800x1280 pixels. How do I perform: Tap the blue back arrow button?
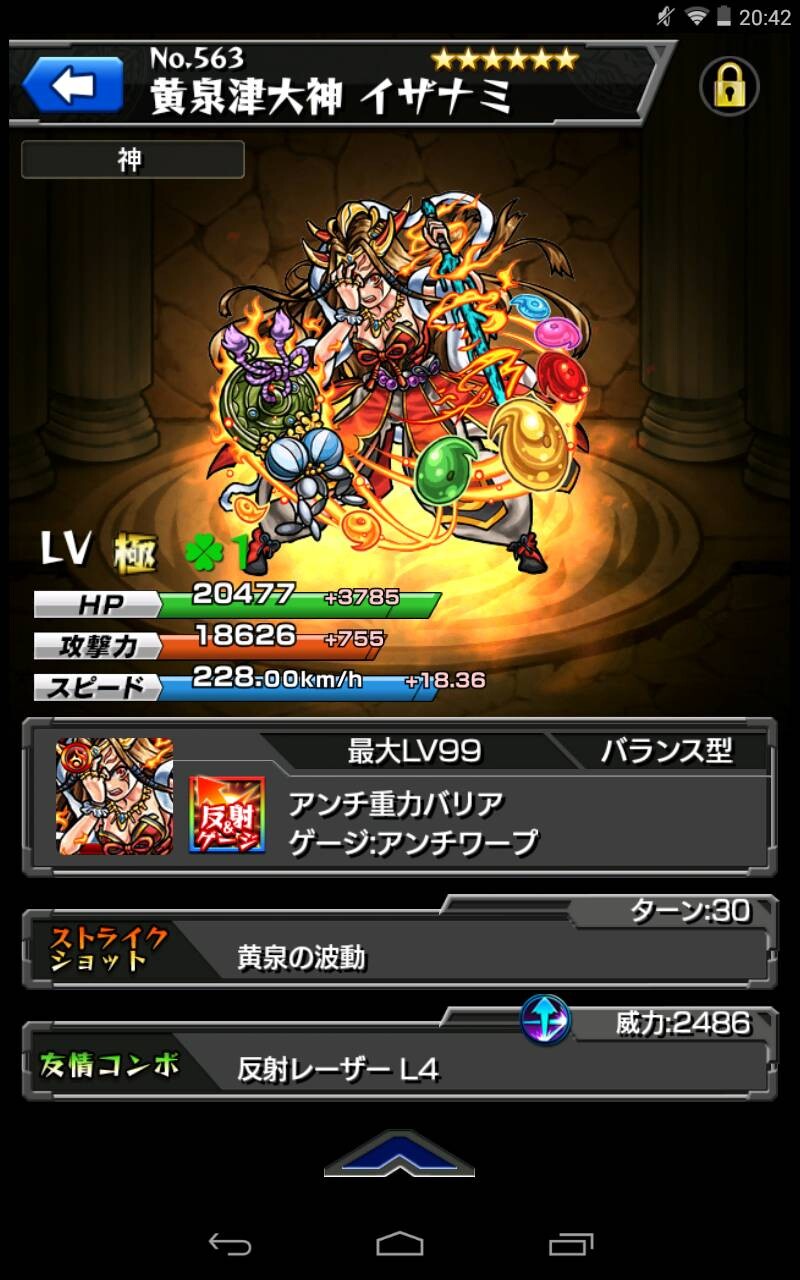72,84
